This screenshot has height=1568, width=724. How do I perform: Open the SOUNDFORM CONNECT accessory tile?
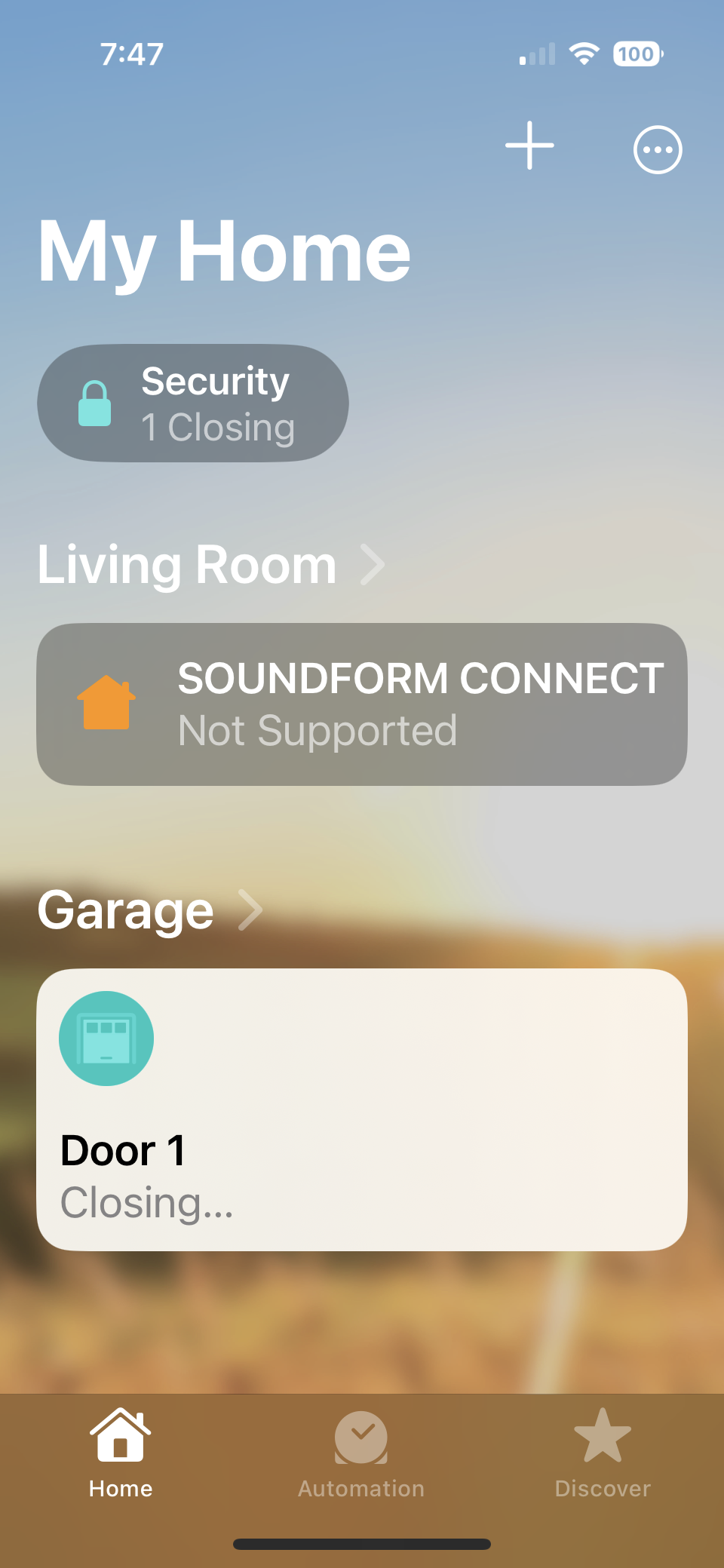pyautogui.click(x=362, y=704)
